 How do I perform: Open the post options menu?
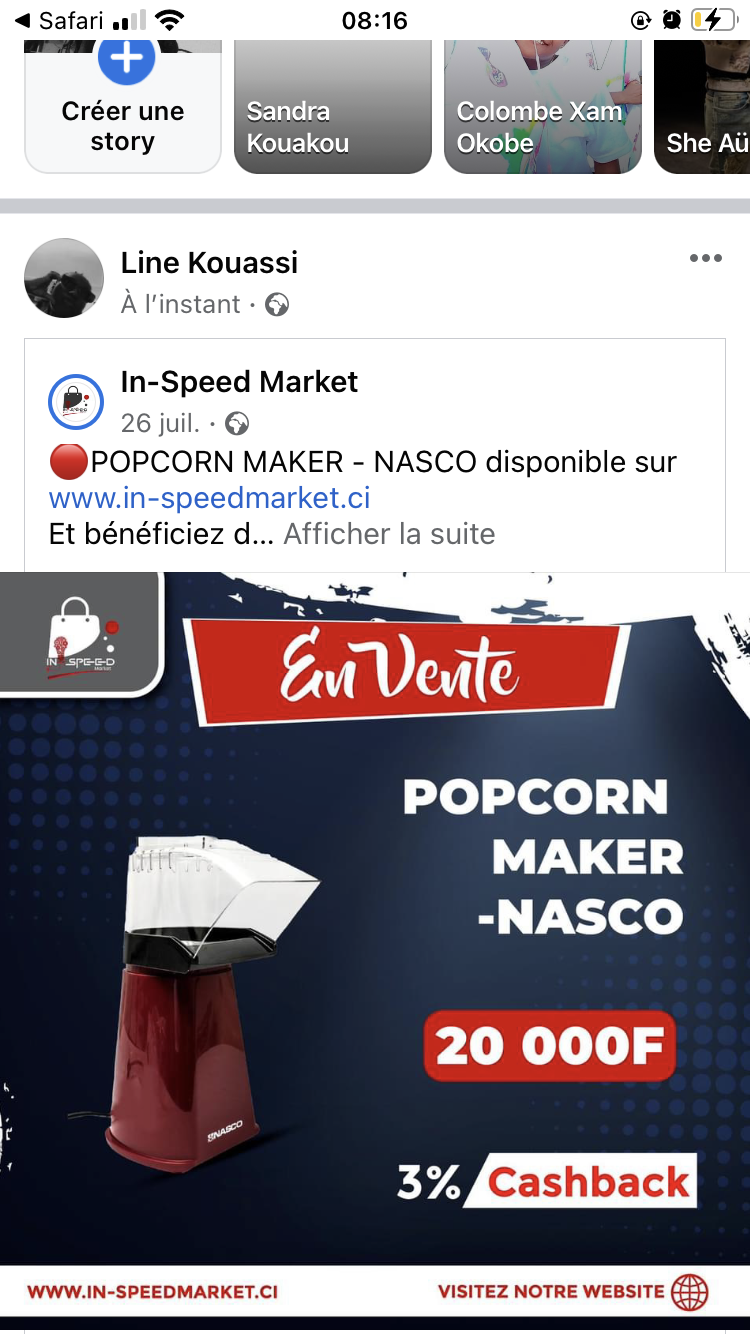[x=705, y=259]
